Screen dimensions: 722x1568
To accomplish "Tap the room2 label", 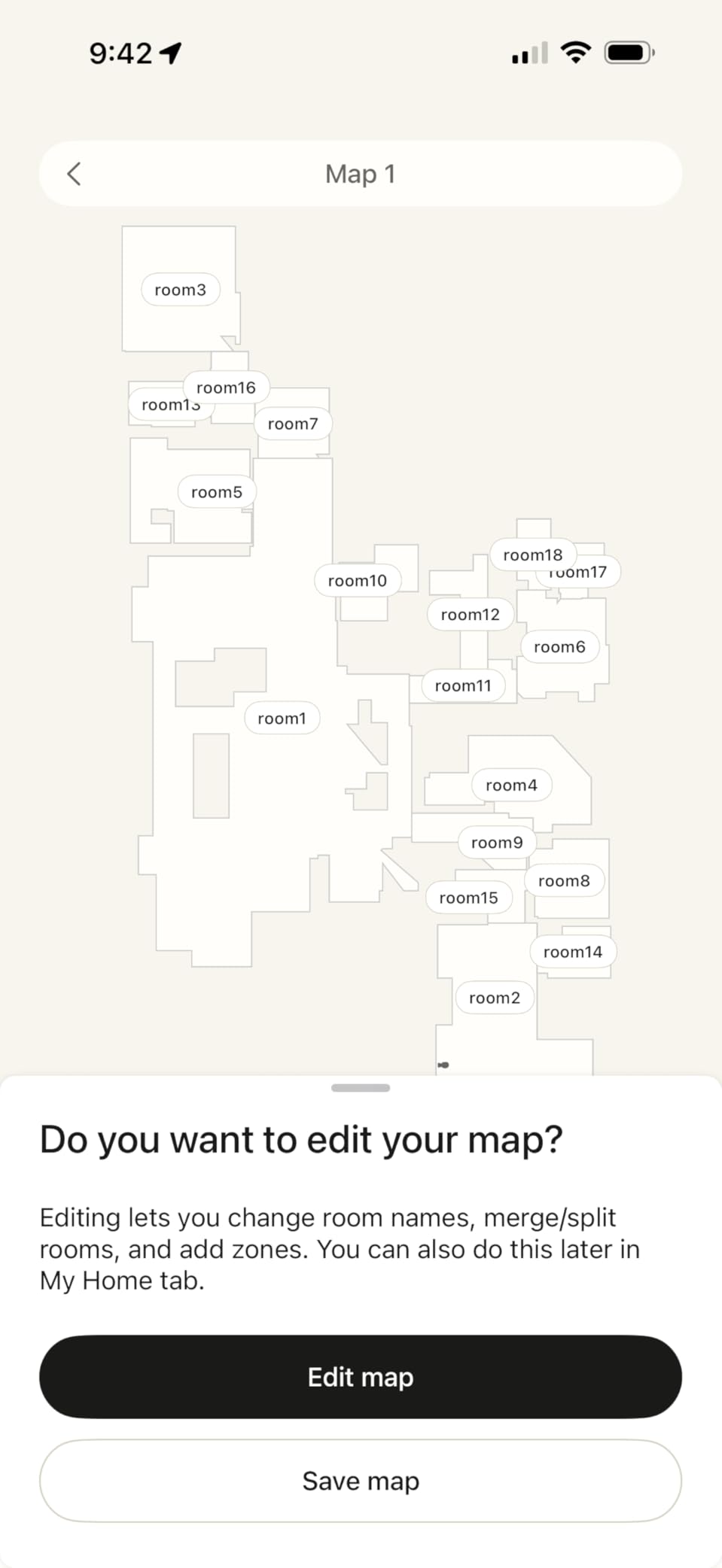I will pyautogui.click(x=494, y=998).
